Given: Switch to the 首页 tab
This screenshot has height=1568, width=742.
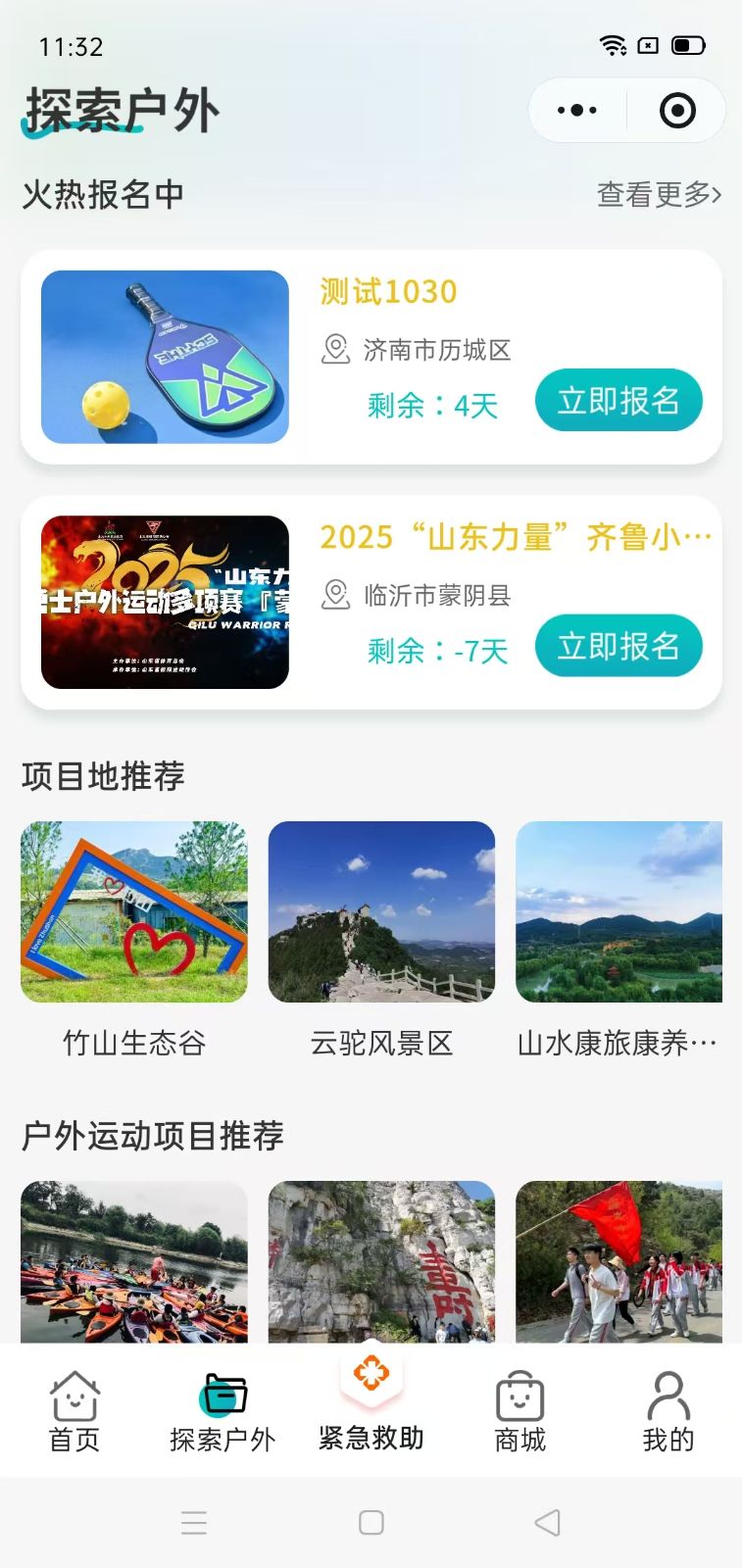Looking at the screenshot, I should pos(74,1411).
